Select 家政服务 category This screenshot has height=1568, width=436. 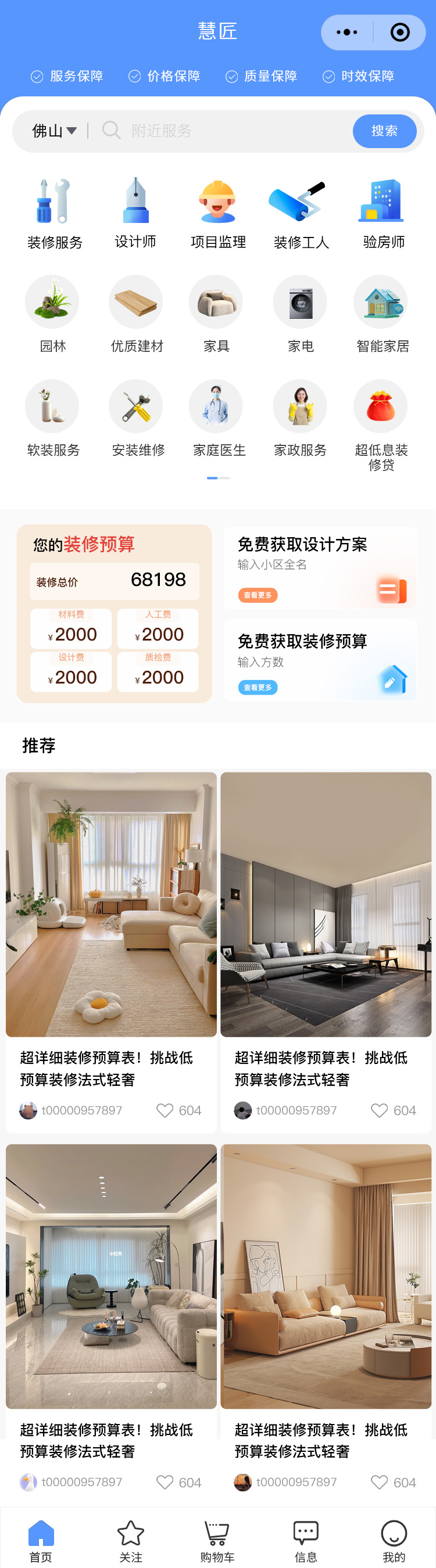point(299,418)
